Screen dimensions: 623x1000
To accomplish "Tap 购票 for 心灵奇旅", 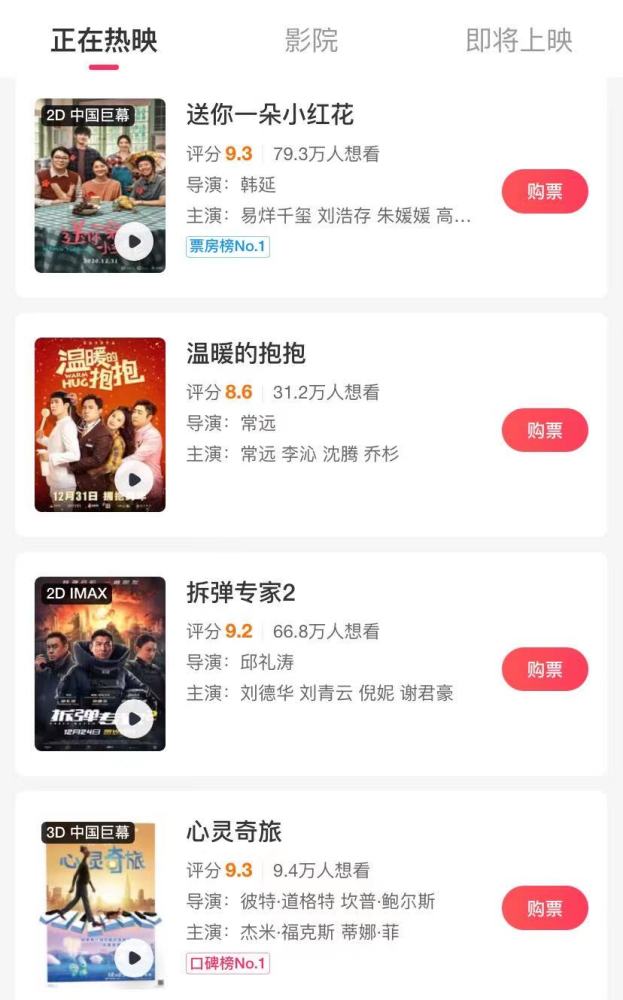I will point(544,908).
